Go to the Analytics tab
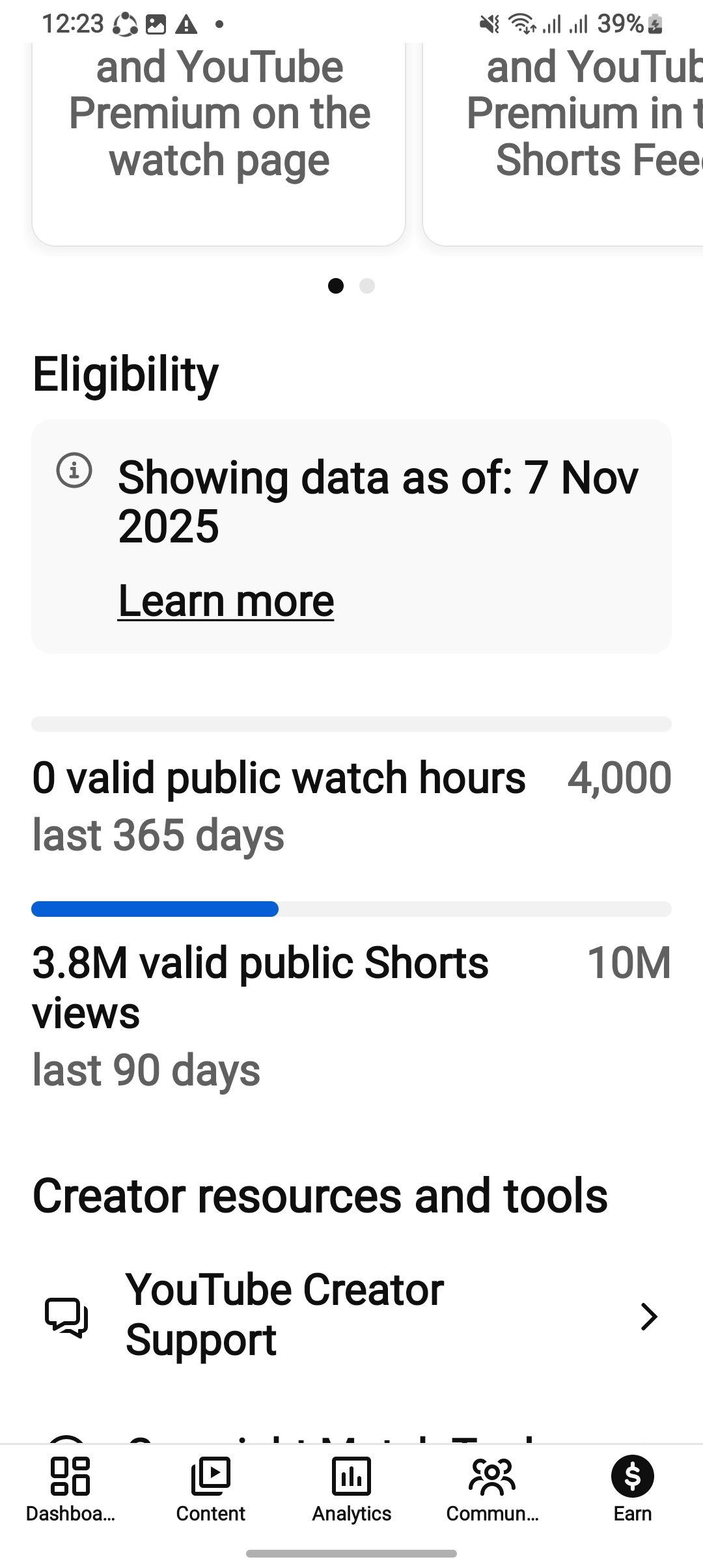The image size is (703, 1568). pyautogui.click(x=351, y=1489)
